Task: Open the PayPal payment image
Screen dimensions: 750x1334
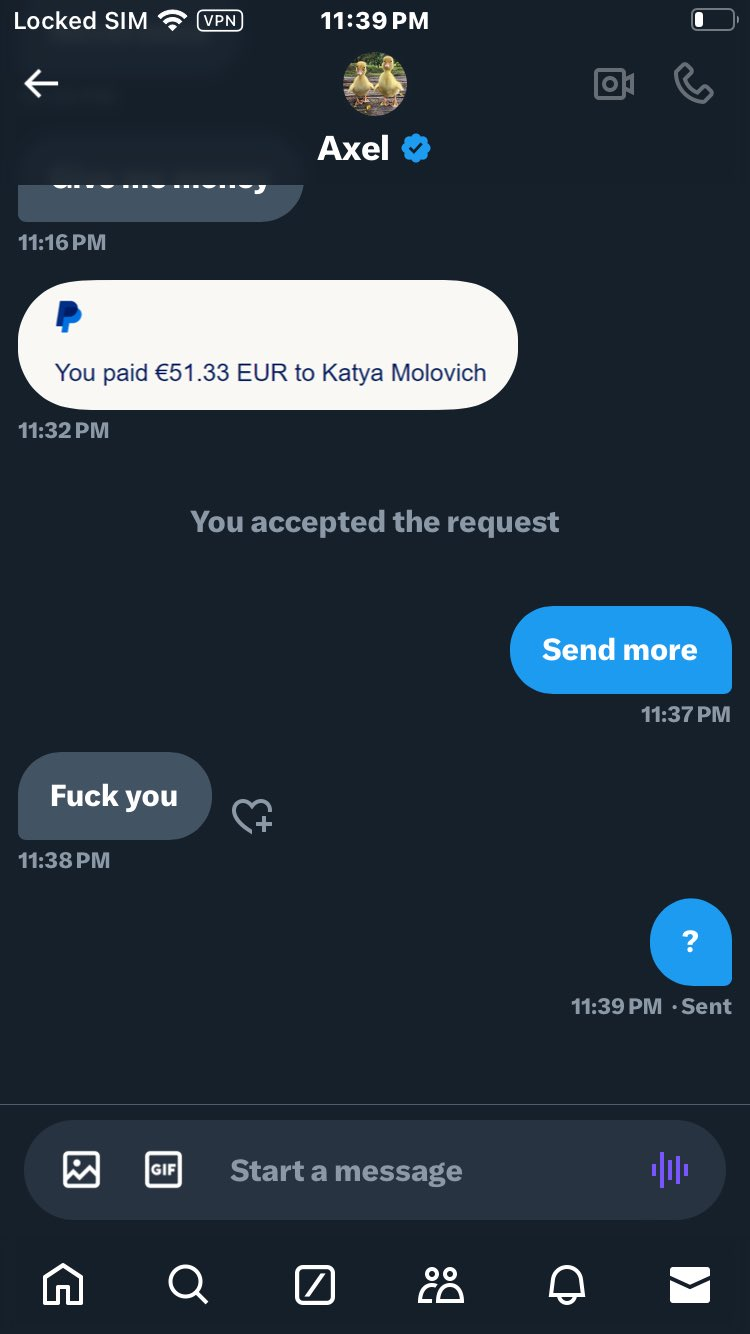Action: [268, 345]
